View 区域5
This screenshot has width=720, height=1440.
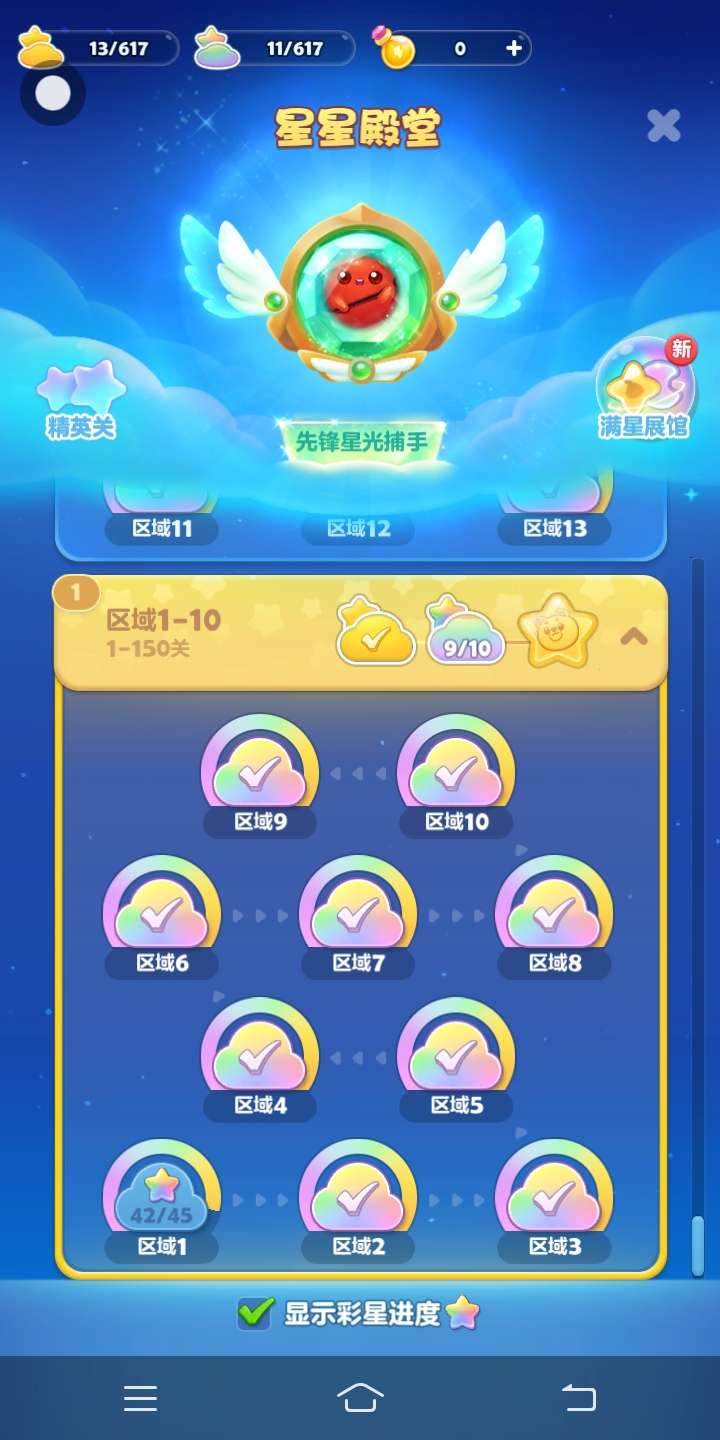[x=456, y=1060]
